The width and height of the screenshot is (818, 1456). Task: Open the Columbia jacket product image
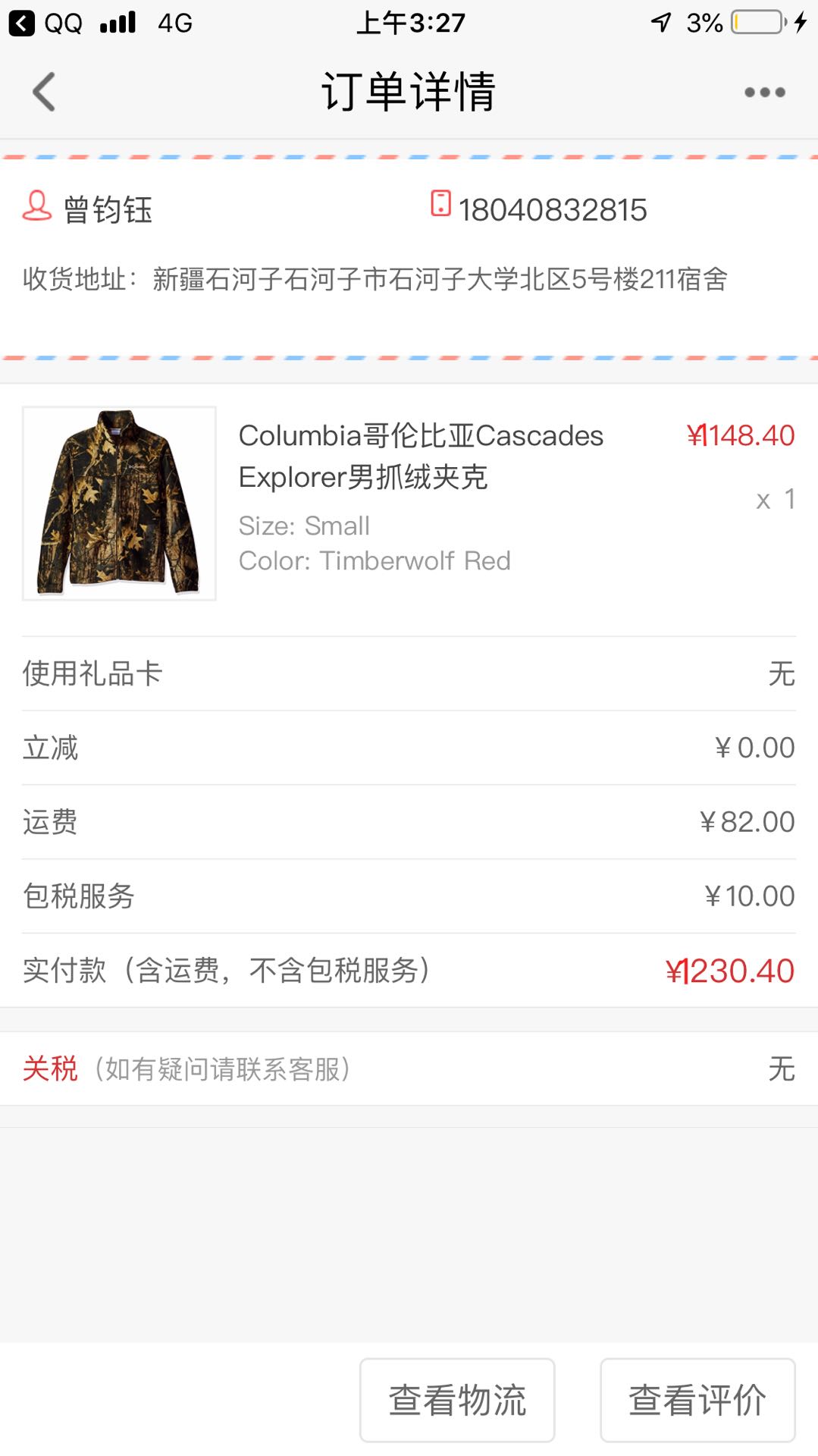click(119, 504)
